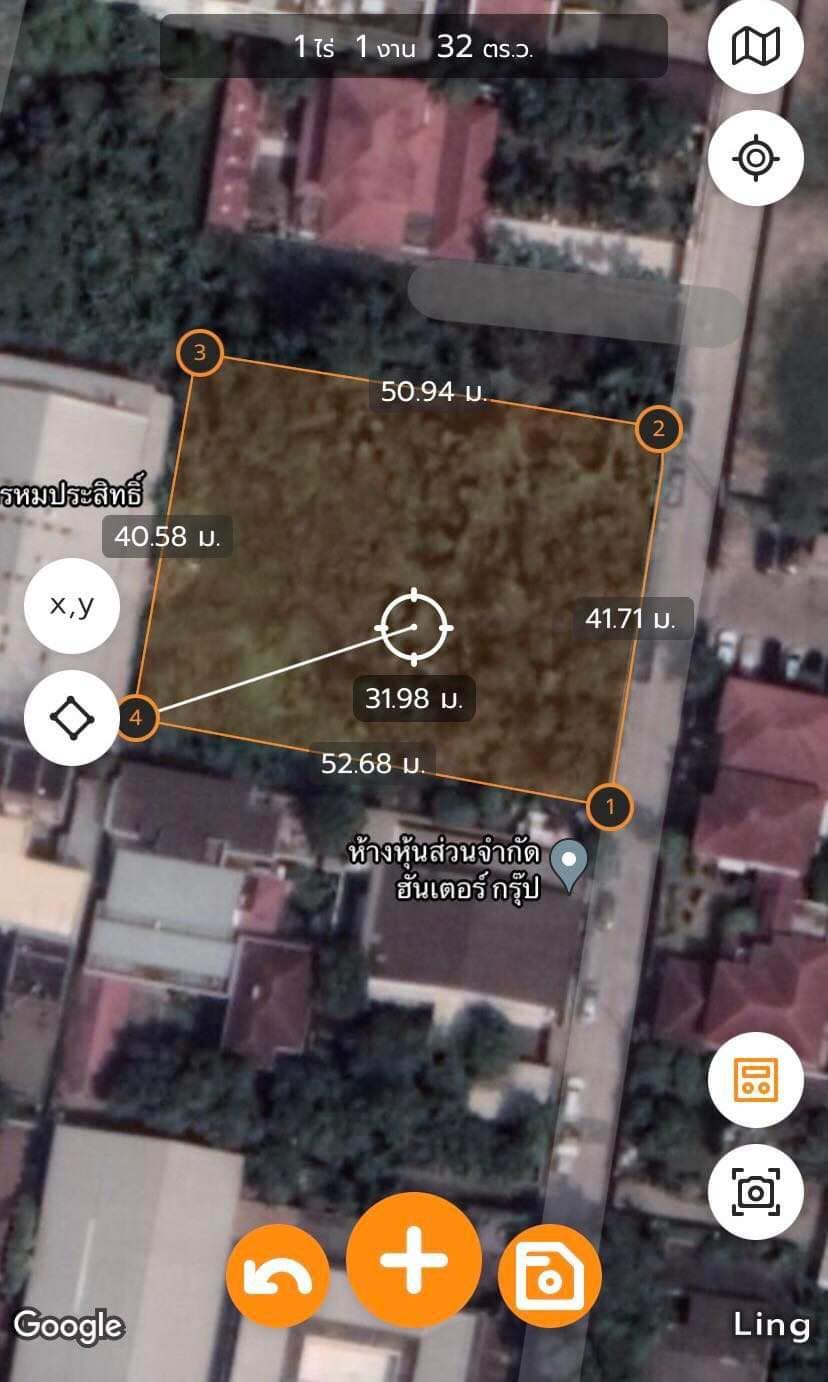
Task: Add a new point with plus button
Action: click(x=414, y=1260)
